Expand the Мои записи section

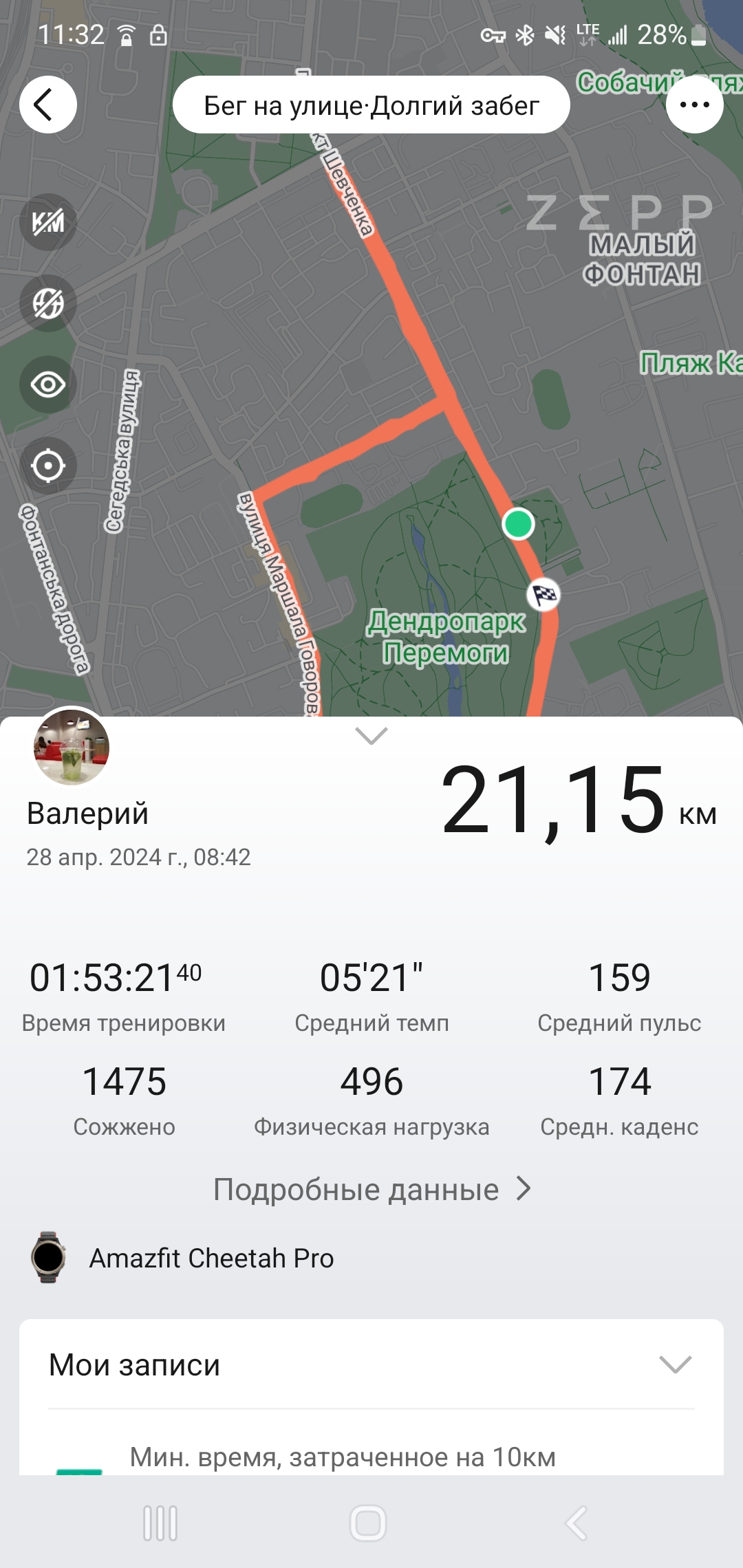[x=675, y=1364]
